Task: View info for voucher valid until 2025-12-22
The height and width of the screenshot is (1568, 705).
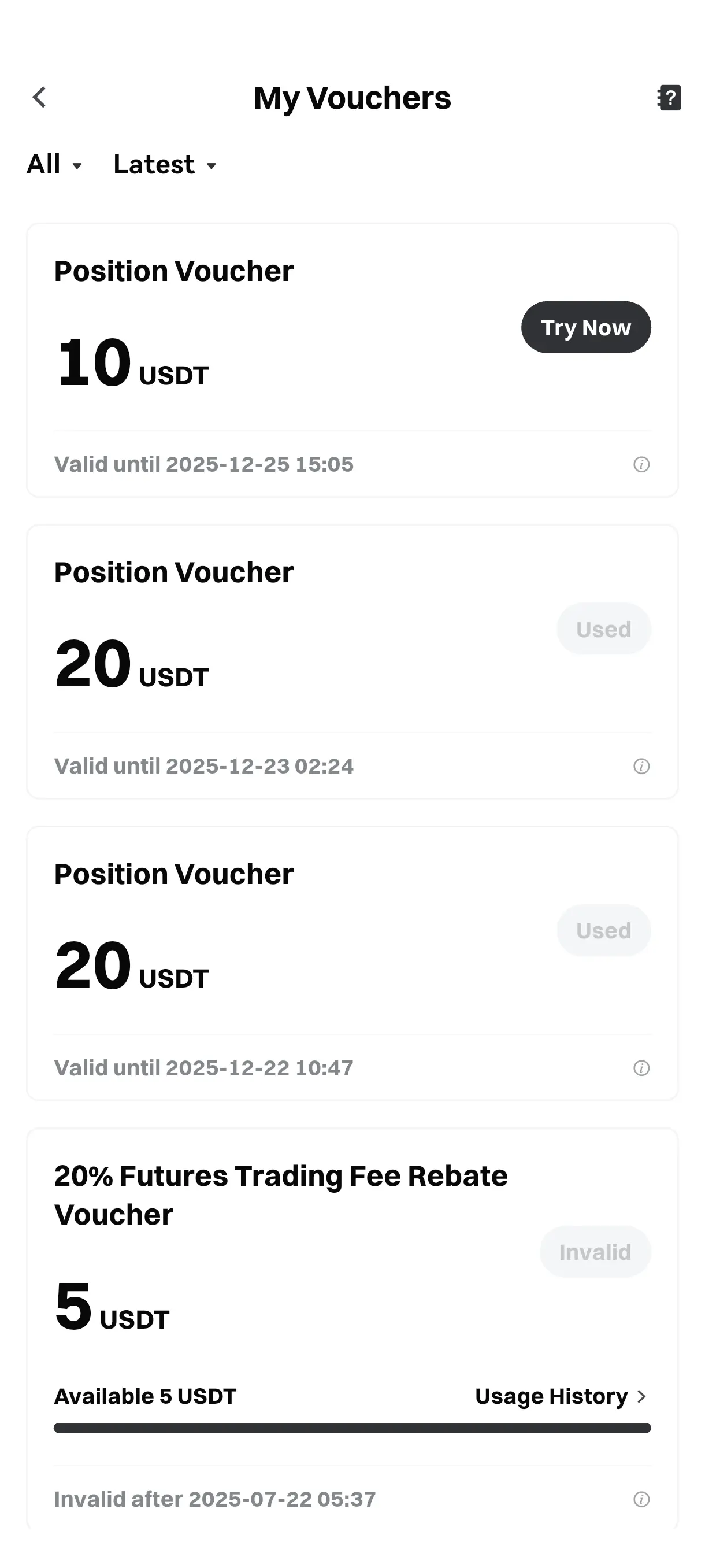Action: [641, 1068]
